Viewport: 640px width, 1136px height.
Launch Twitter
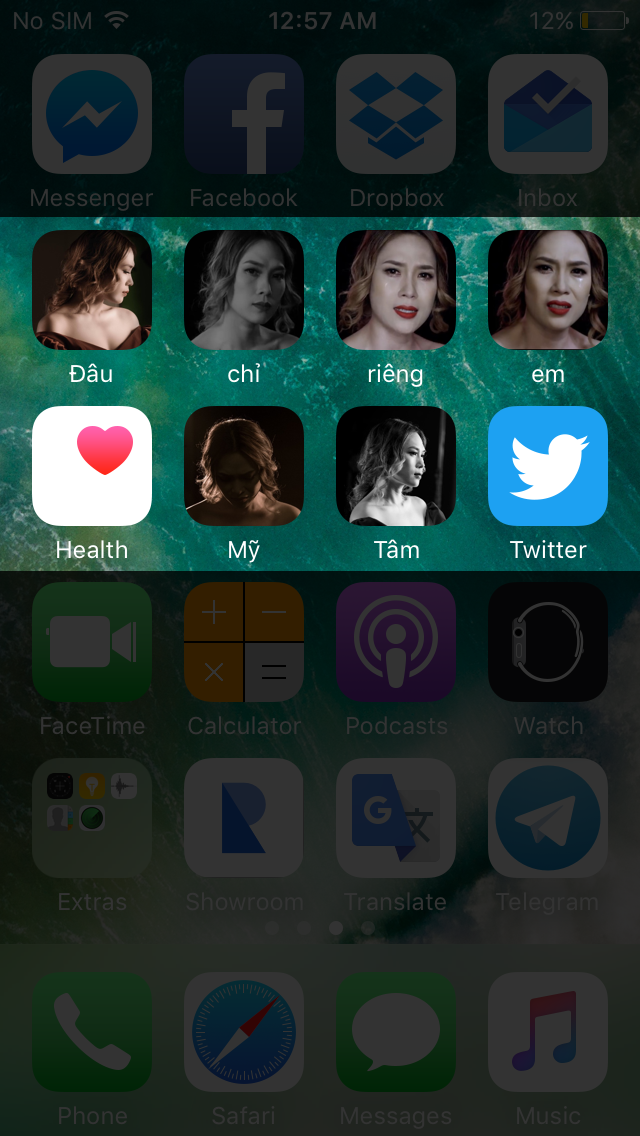(x=548, y=466)
